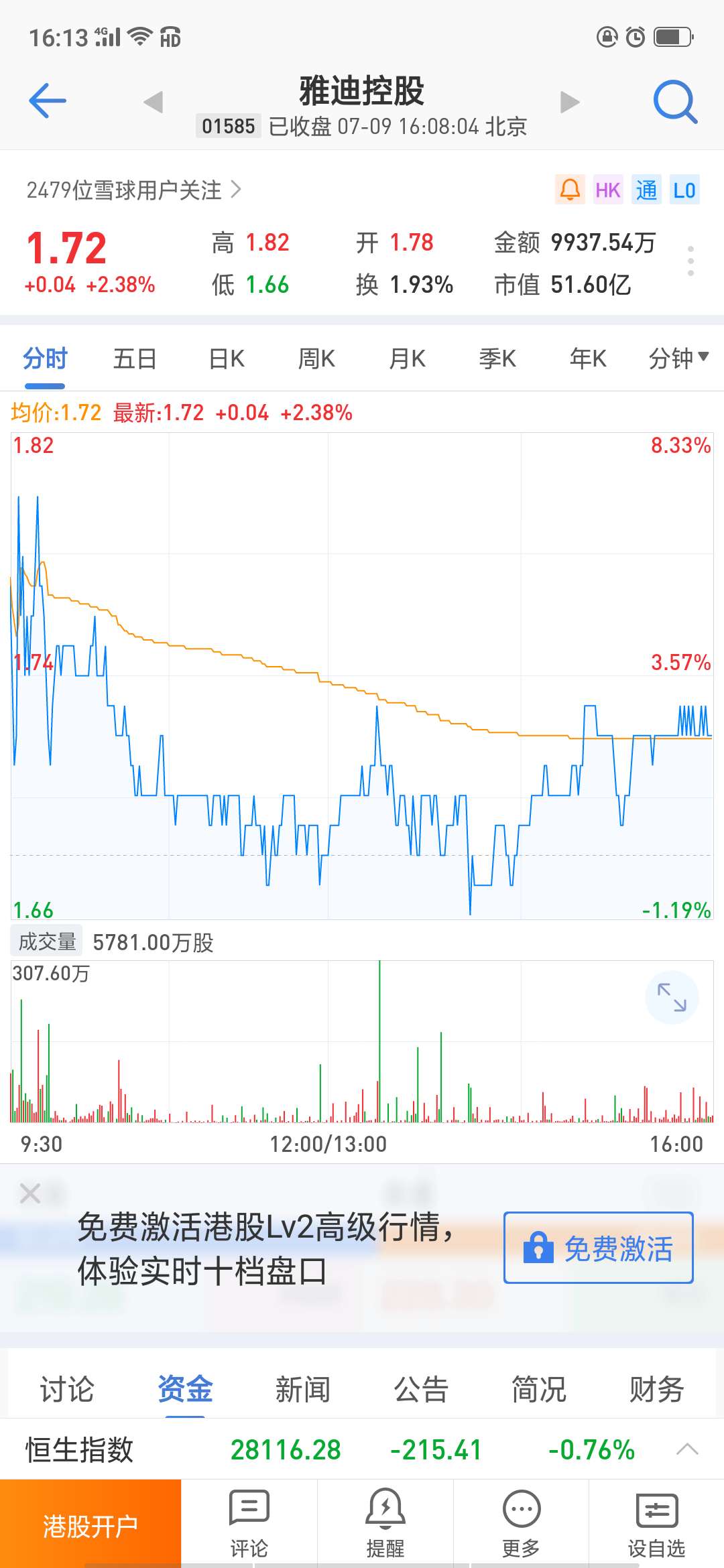Dismiss the Lv2 promotion banner
Viewport: 724px width, 1568px height.
pos(30,1193)
